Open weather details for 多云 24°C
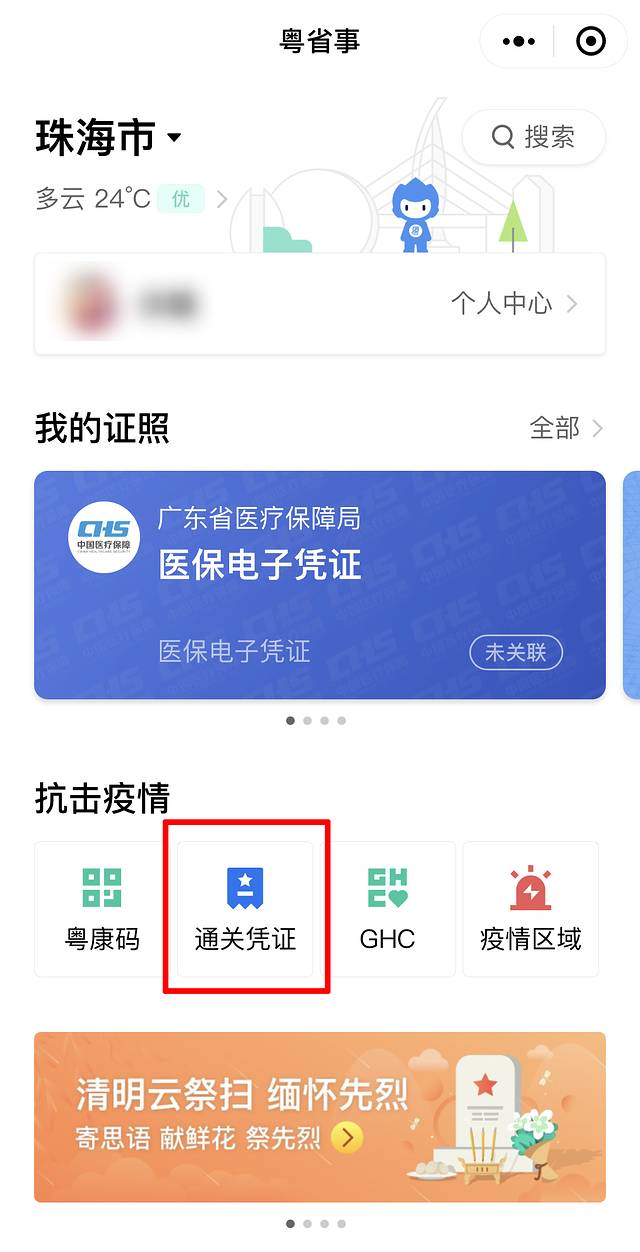This screenshot has height=1252, width=640. pyautogui.click(x=130, y=199)
